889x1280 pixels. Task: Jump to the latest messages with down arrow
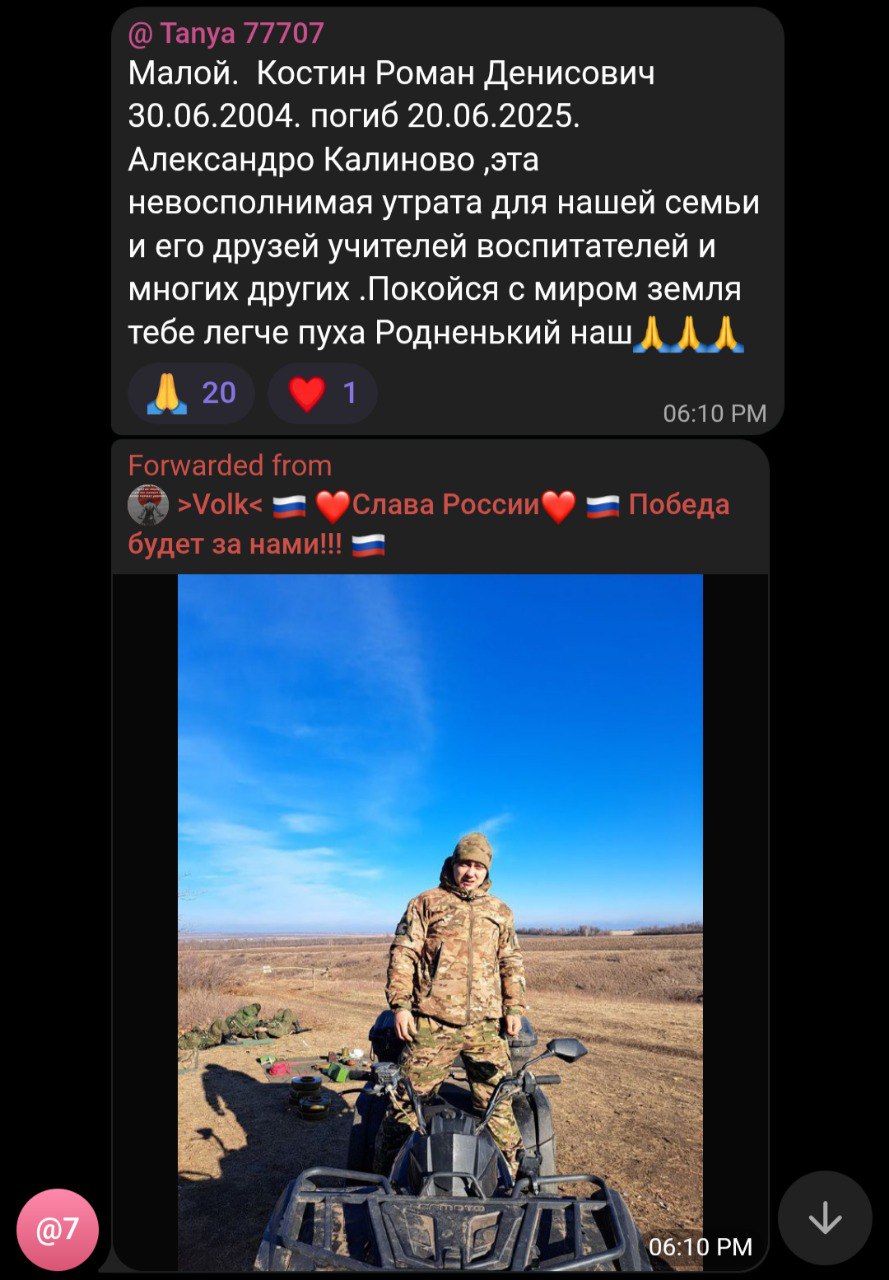tap(824, 1217)
